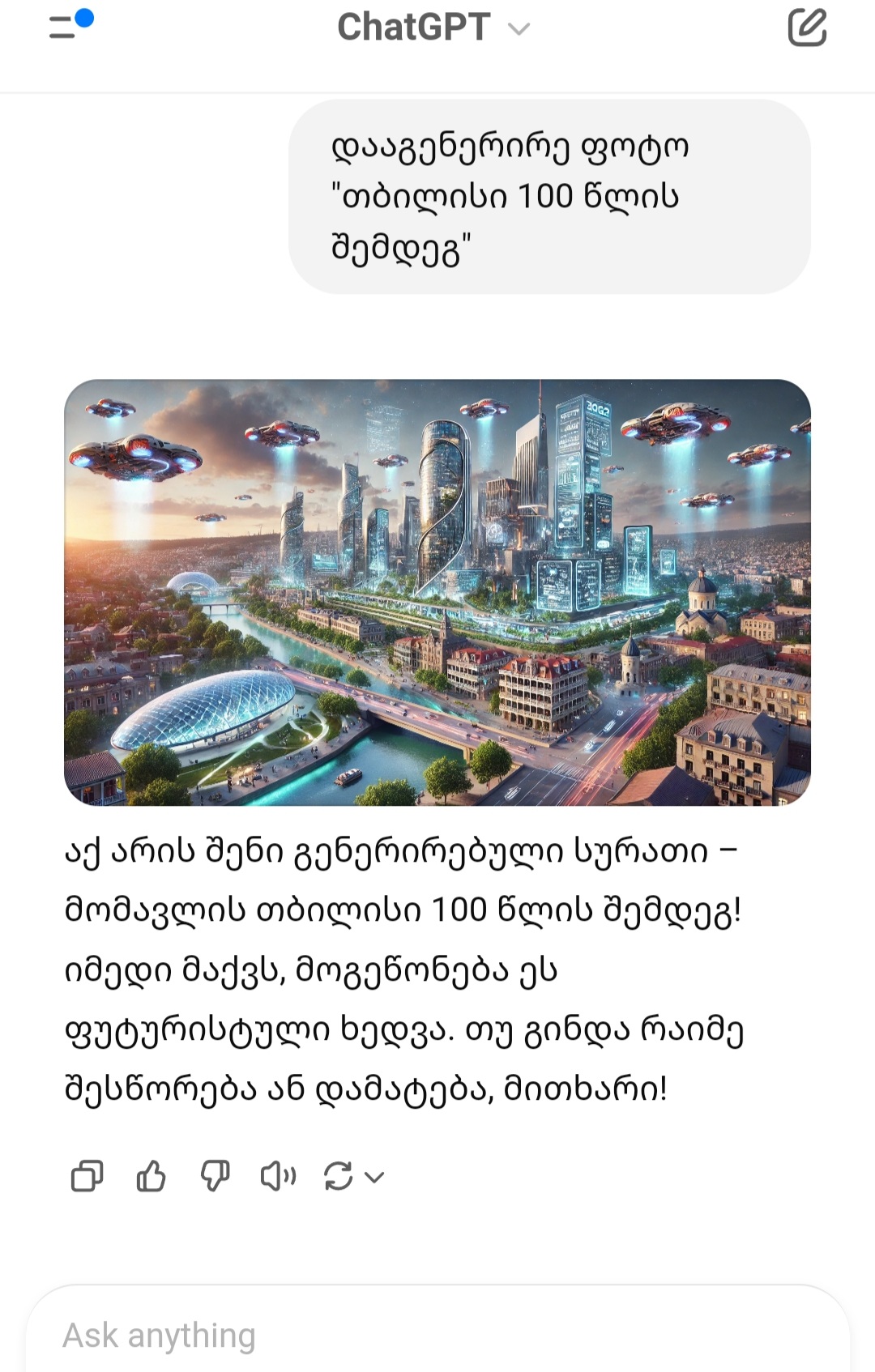Open the generated futuristic Tbilisi image
Screen dimensions: 875x1372
437,592
